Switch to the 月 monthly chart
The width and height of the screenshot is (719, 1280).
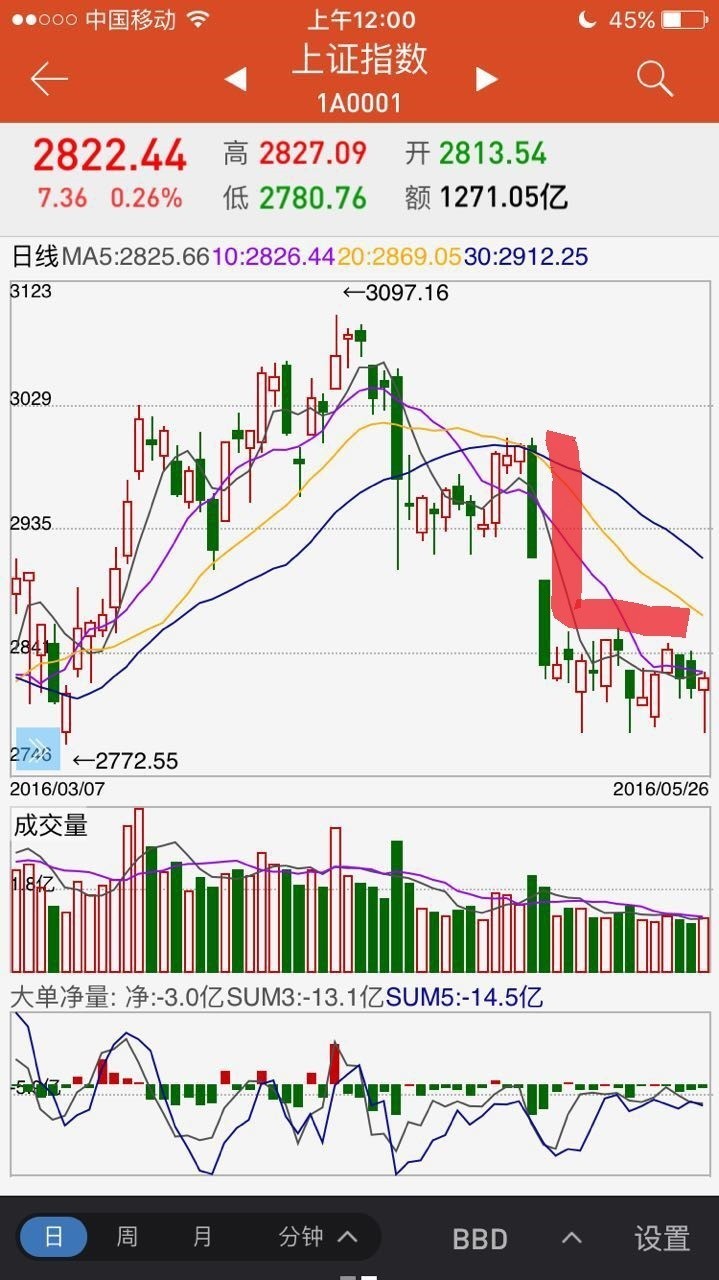(x=202, y=1237)
